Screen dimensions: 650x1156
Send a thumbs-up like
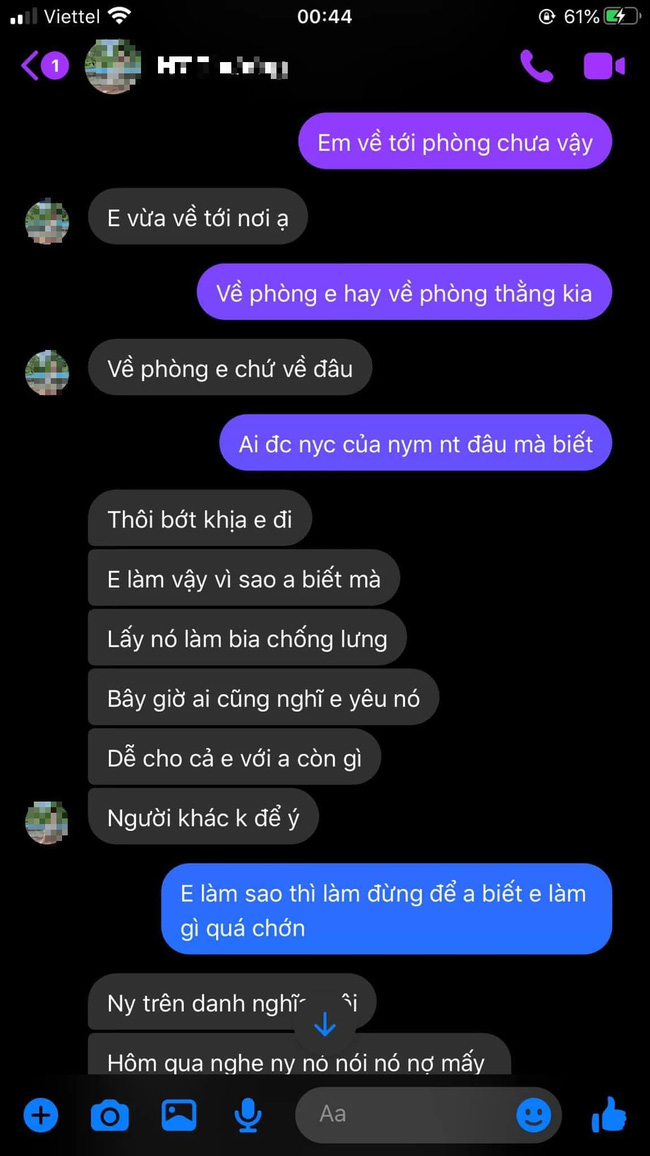click(608, 1112)
